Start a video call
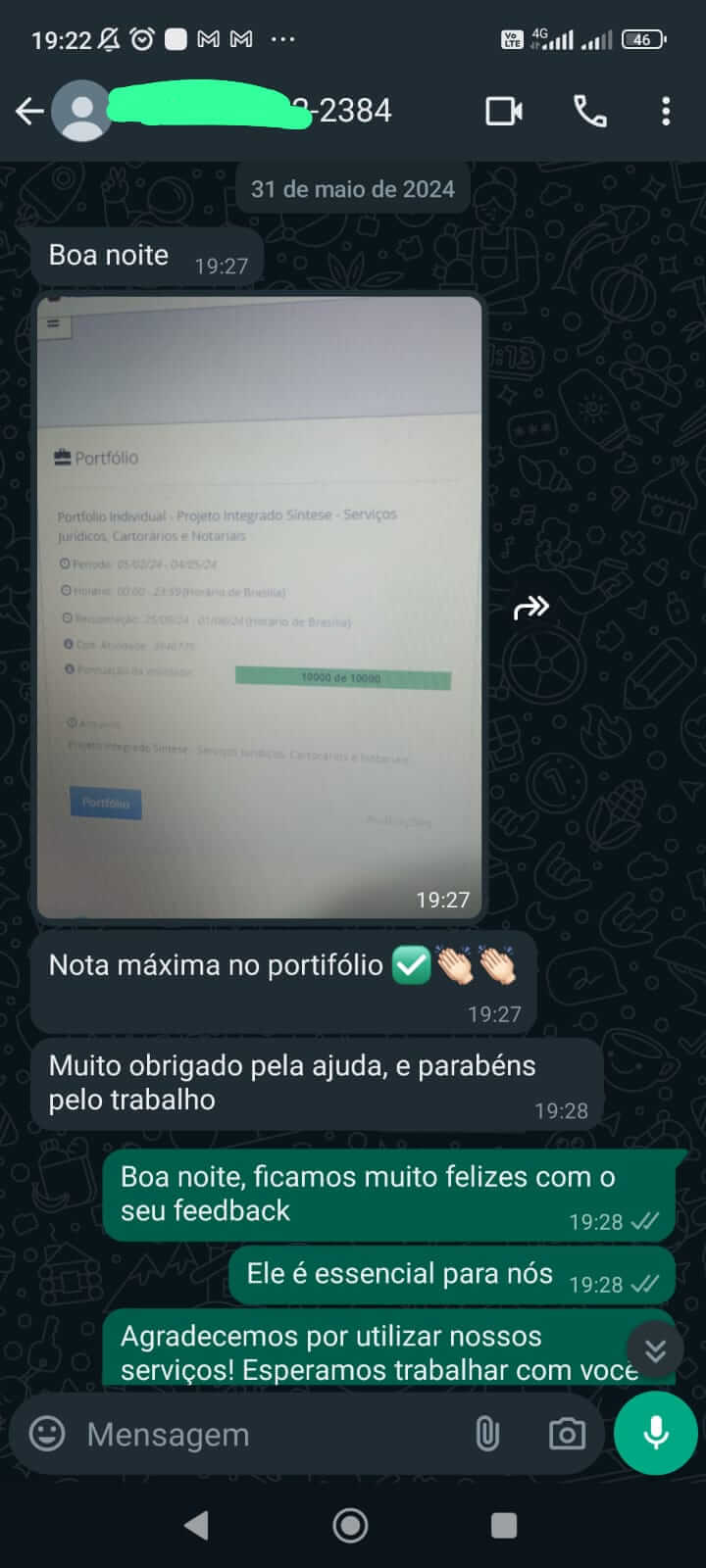 [504, 112]
